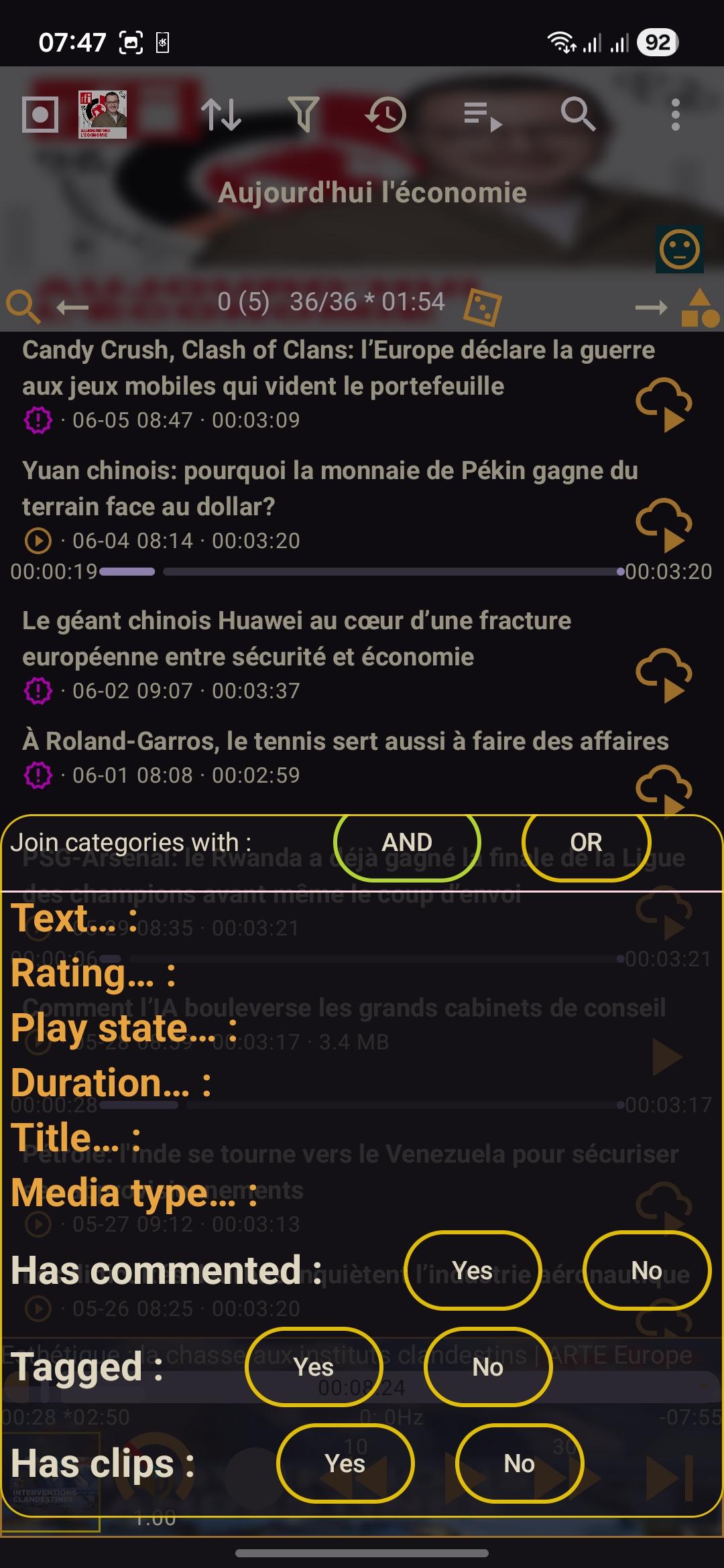The image size is (724, 1568).
Task: Expand the Duration… filter section
Action: [111, 1083]
